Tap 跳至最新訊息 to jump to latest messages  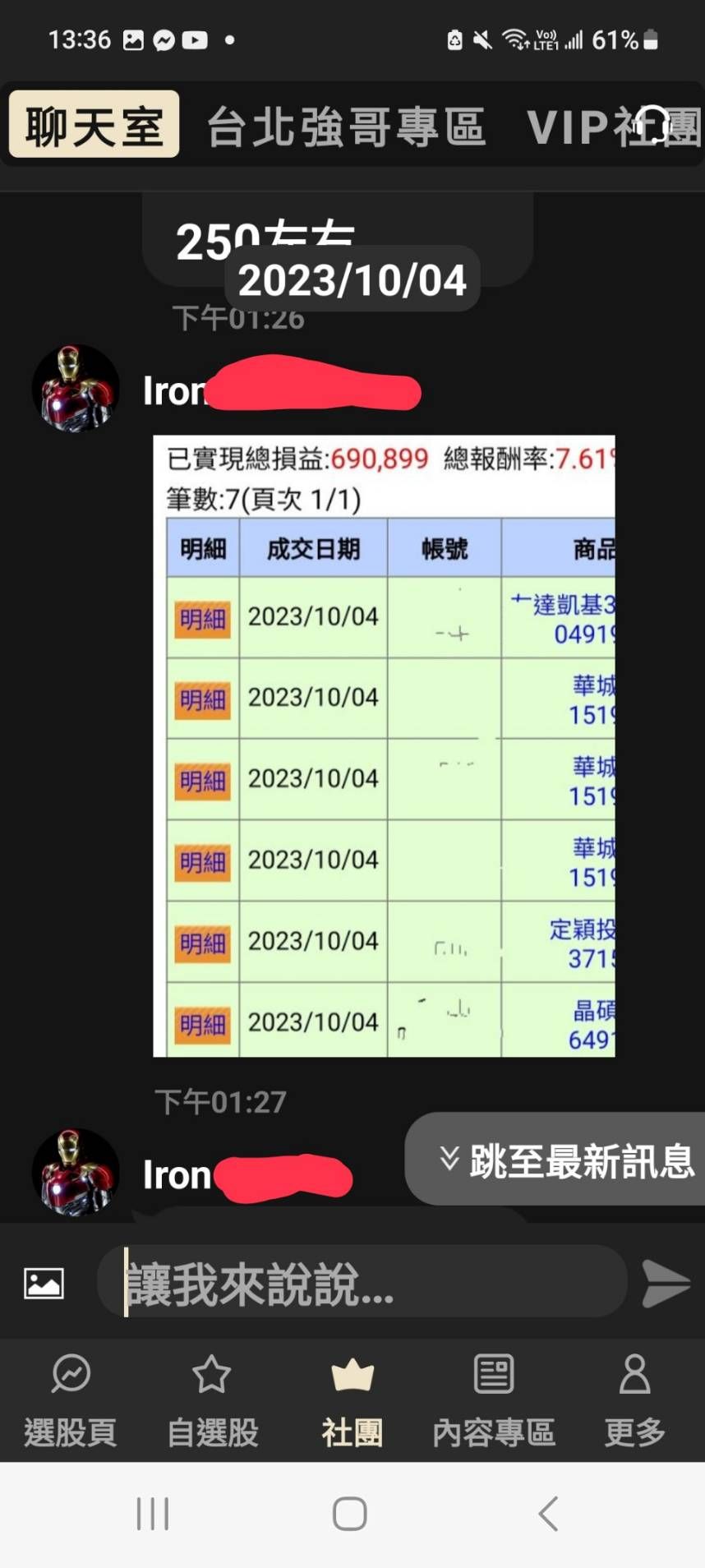click(575, 1159)
